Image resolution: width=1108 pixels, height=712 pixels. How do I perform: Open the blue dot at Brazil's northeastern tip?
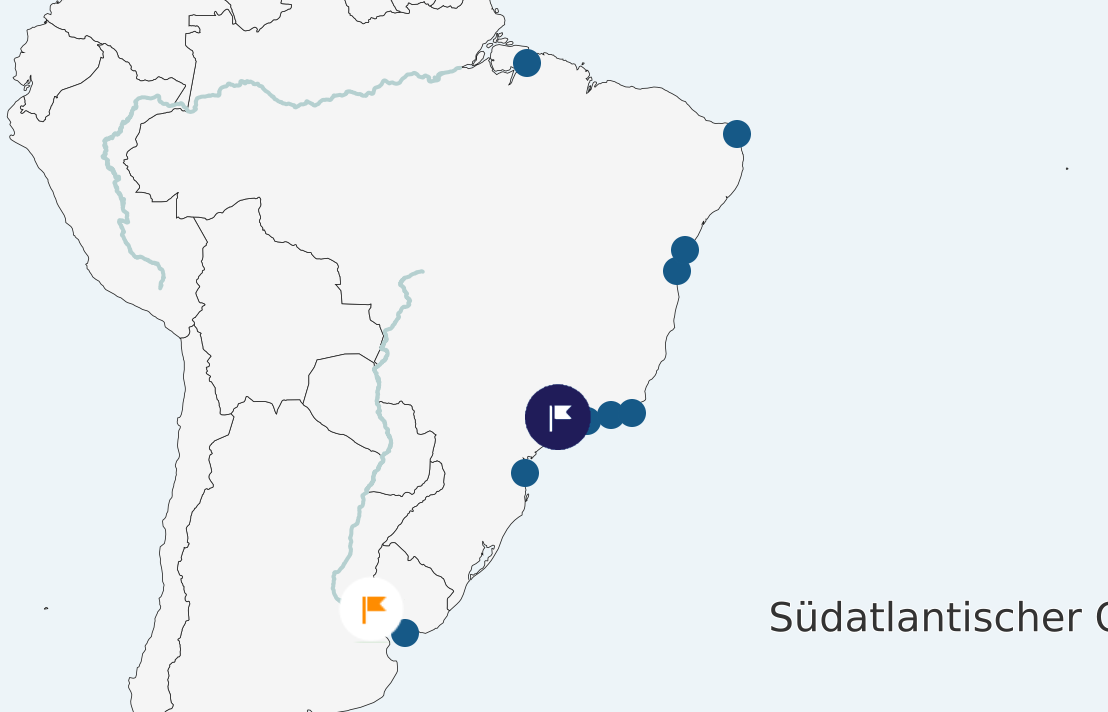(x=737, y=134)
